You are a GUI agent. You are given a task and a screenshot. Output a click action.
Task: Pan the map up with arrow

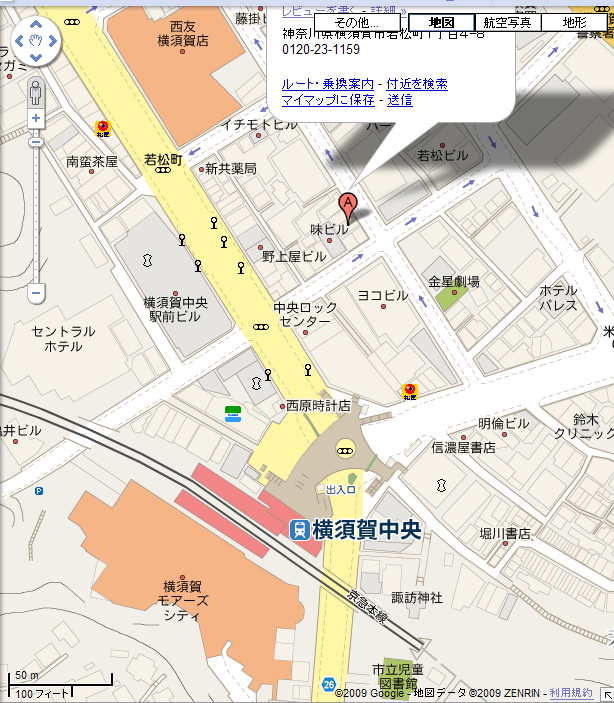coord(36,24)
